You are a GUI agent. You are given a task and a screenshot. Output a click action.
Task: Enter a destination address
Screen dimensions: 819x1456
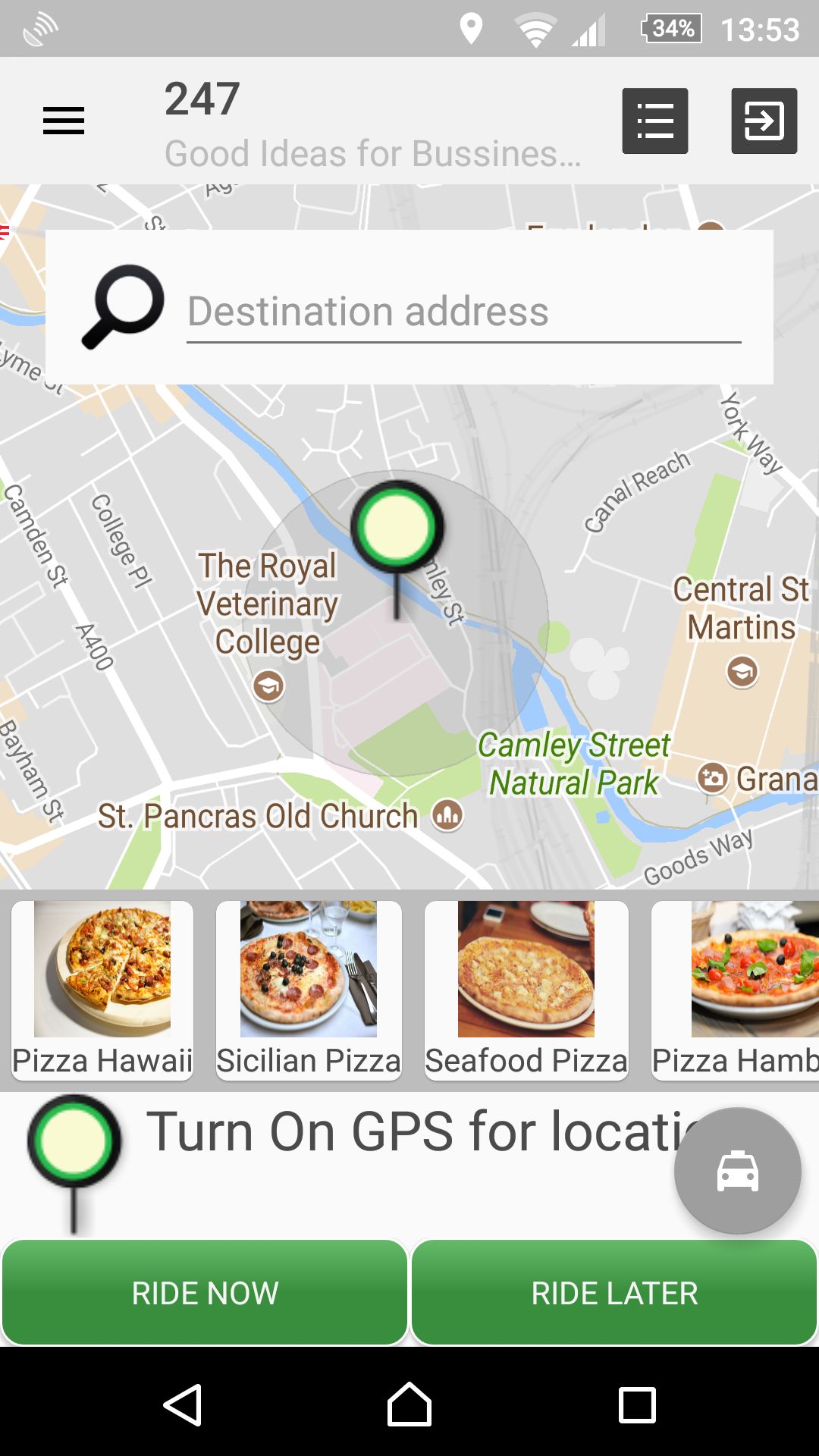tap(463, 312)
